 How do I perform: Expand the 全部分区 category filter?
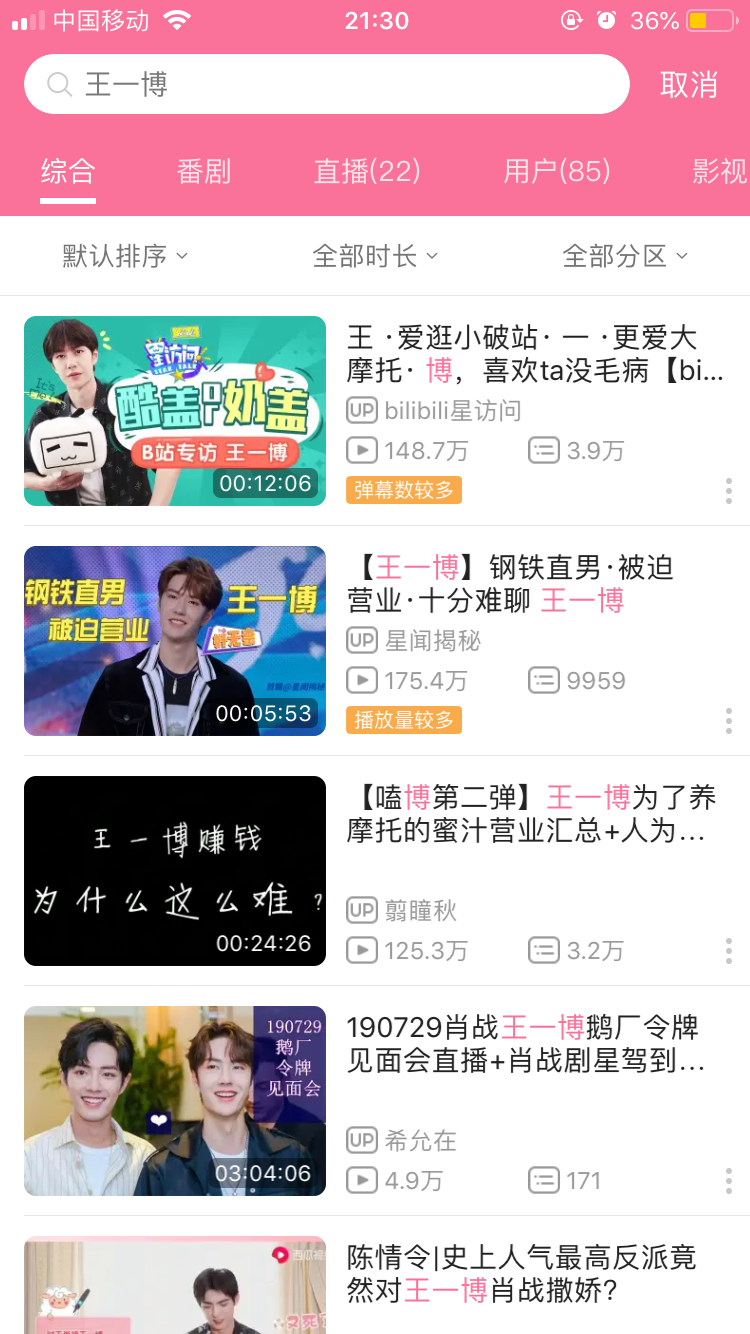click(x=625, y=256)
